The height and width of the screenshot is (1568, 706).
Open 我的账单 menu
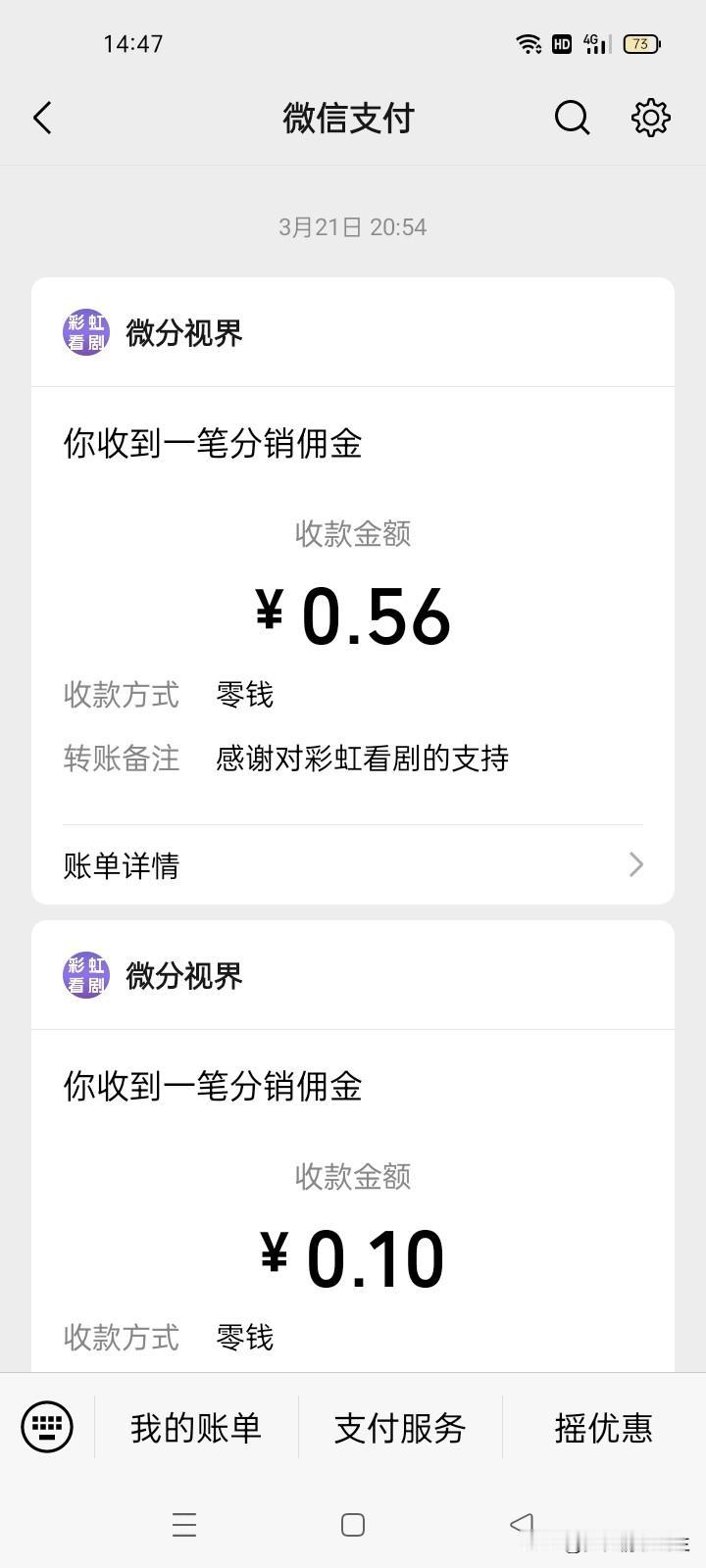pyautogui.click(x=196, y=1428)
